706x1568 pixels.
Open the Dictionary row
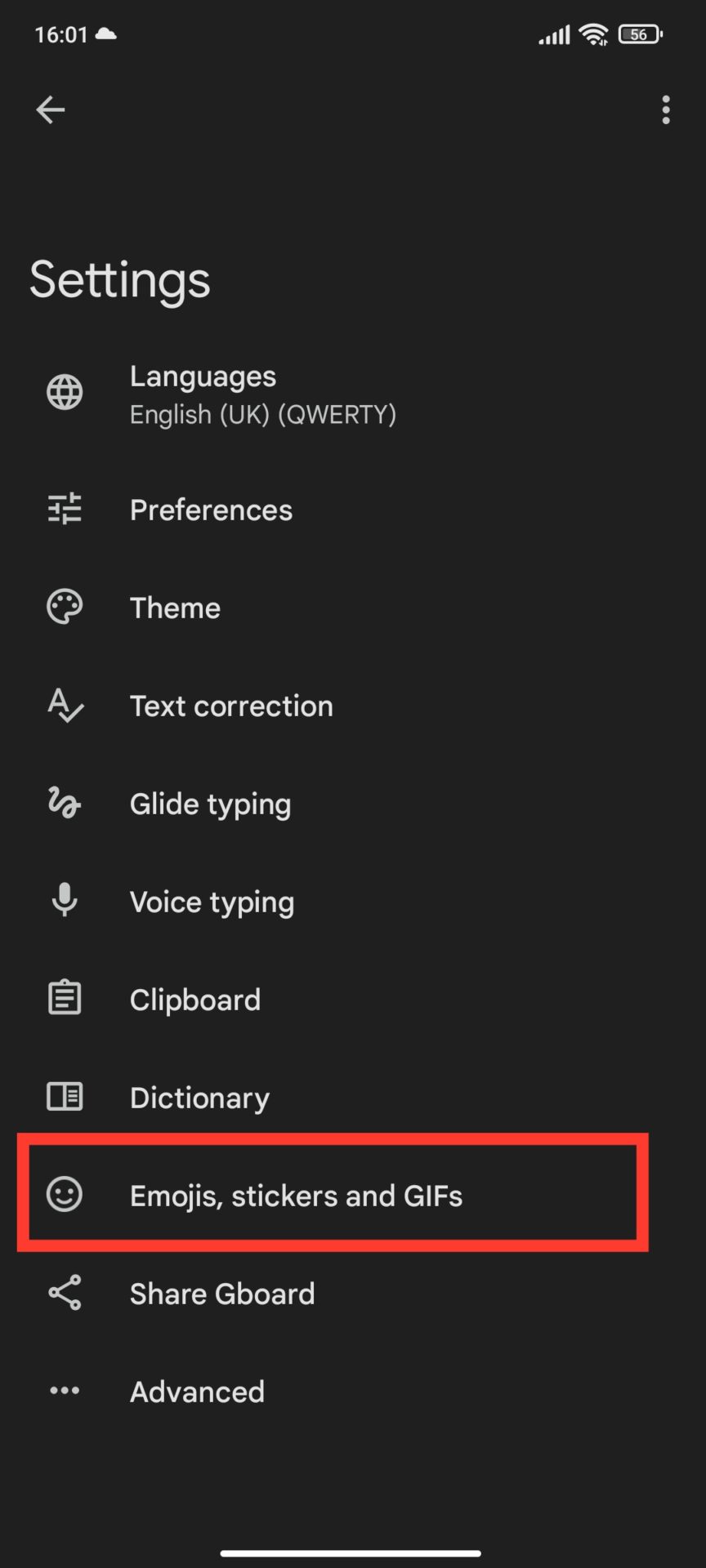pos(199,1098)
